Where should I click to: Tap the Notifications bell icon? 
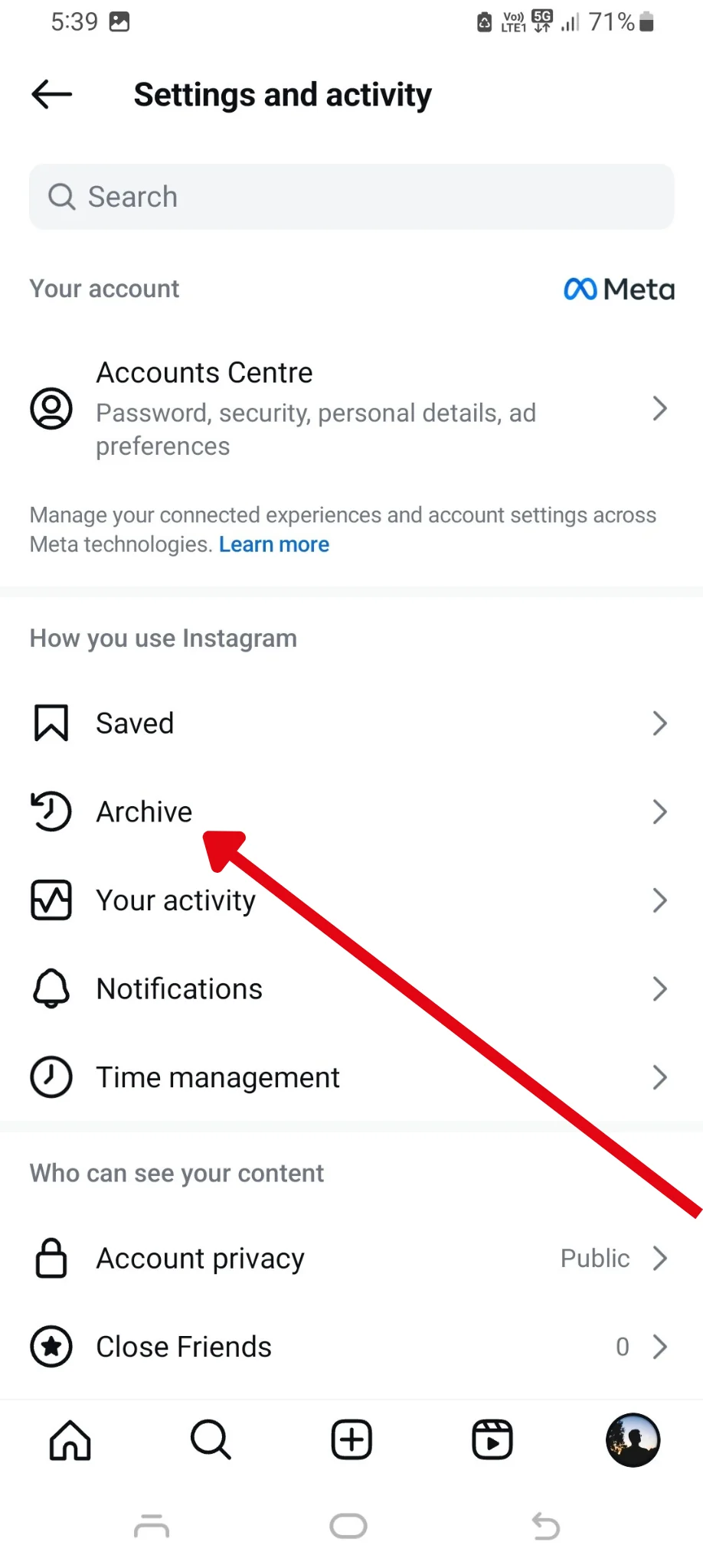click(50, 988)
